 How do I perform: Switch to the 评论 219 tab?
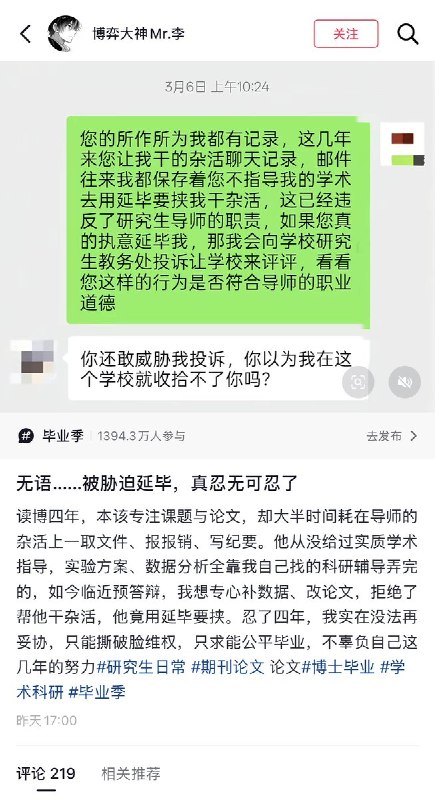tap(46, 773)
